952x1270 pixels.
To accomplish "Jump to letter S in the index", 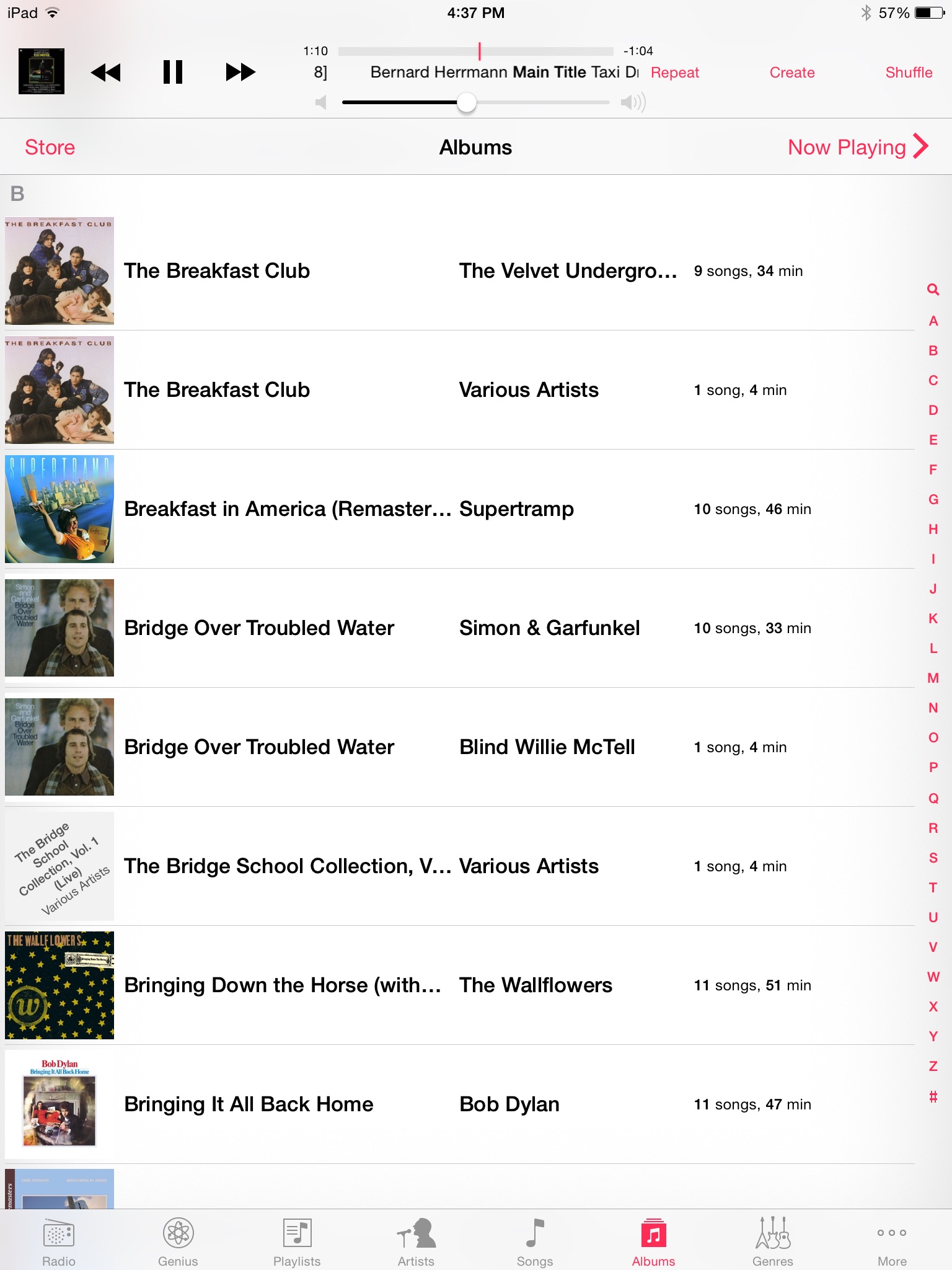I will (x=933, y=858).
